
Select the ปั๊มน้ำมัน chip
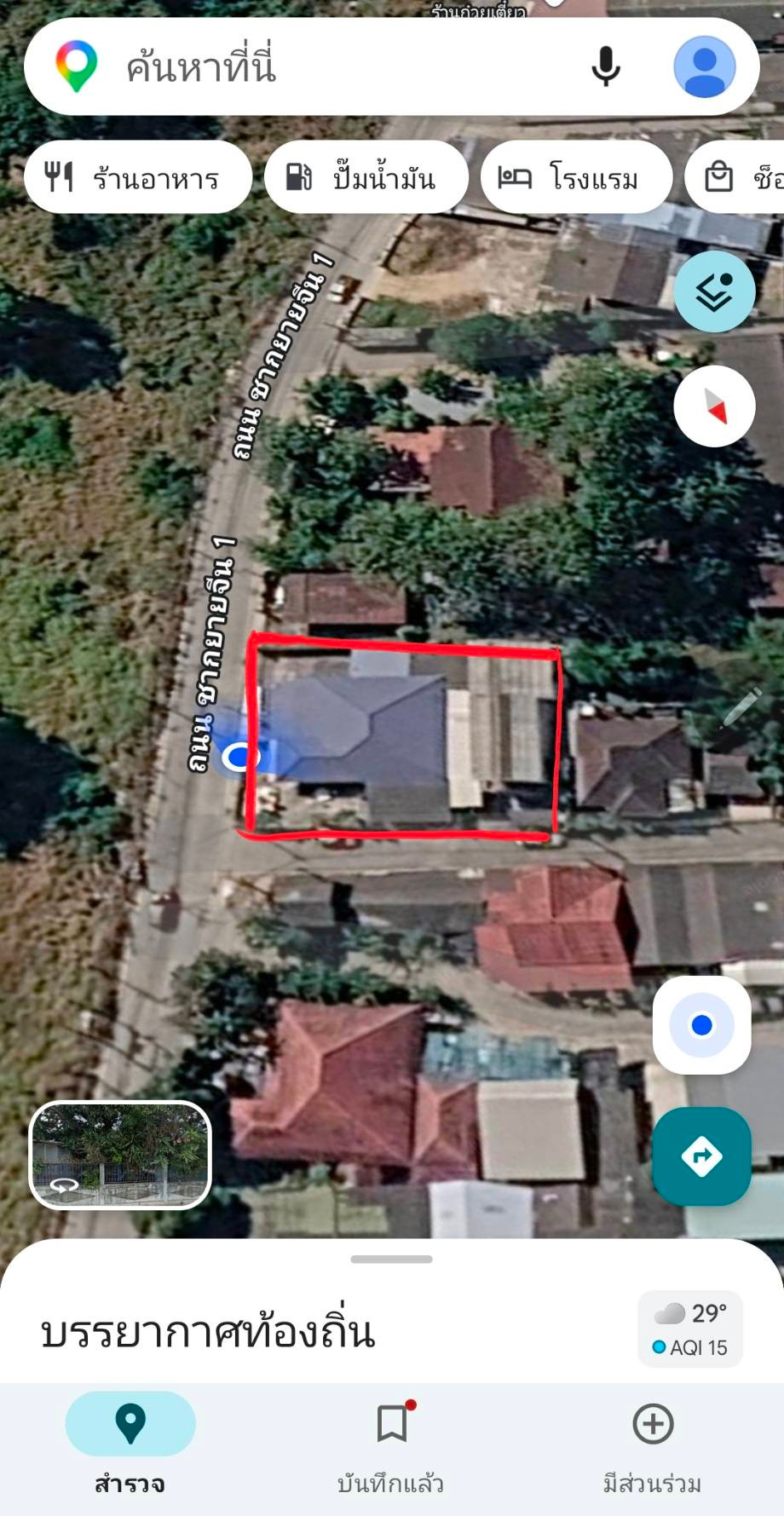pos(366,177)
